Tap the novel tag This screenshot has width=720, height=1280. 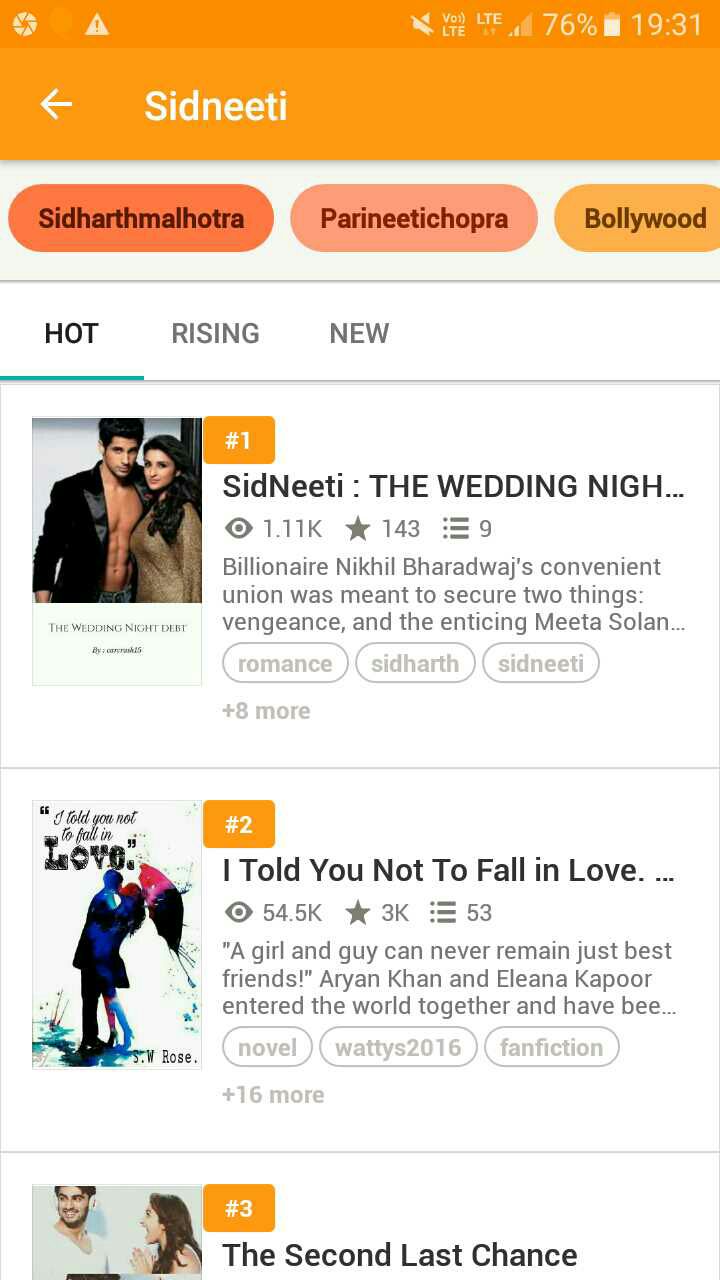(267, 1047)
